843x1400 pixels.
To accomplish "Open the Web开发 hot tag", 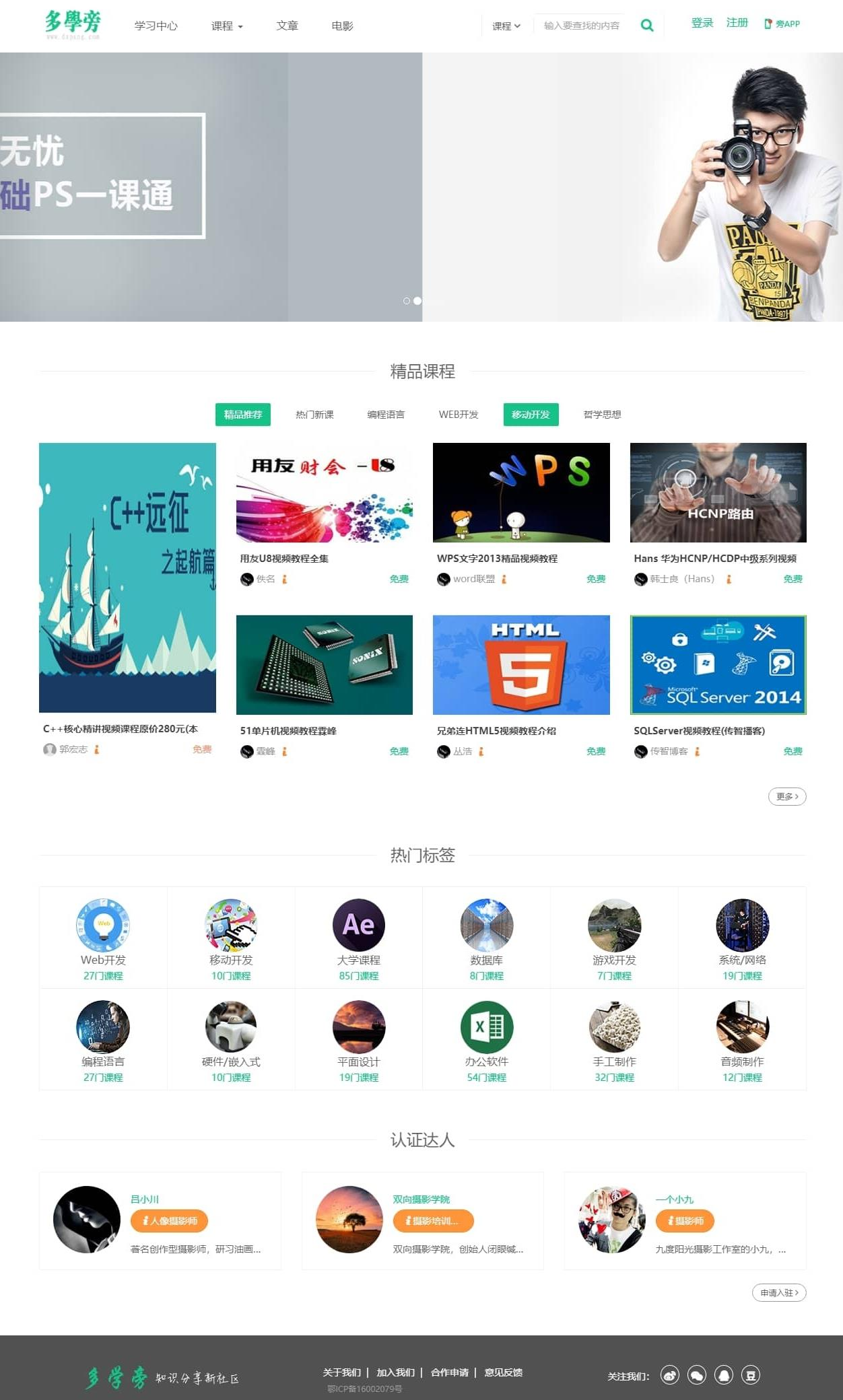I will (x=103, y=937).
